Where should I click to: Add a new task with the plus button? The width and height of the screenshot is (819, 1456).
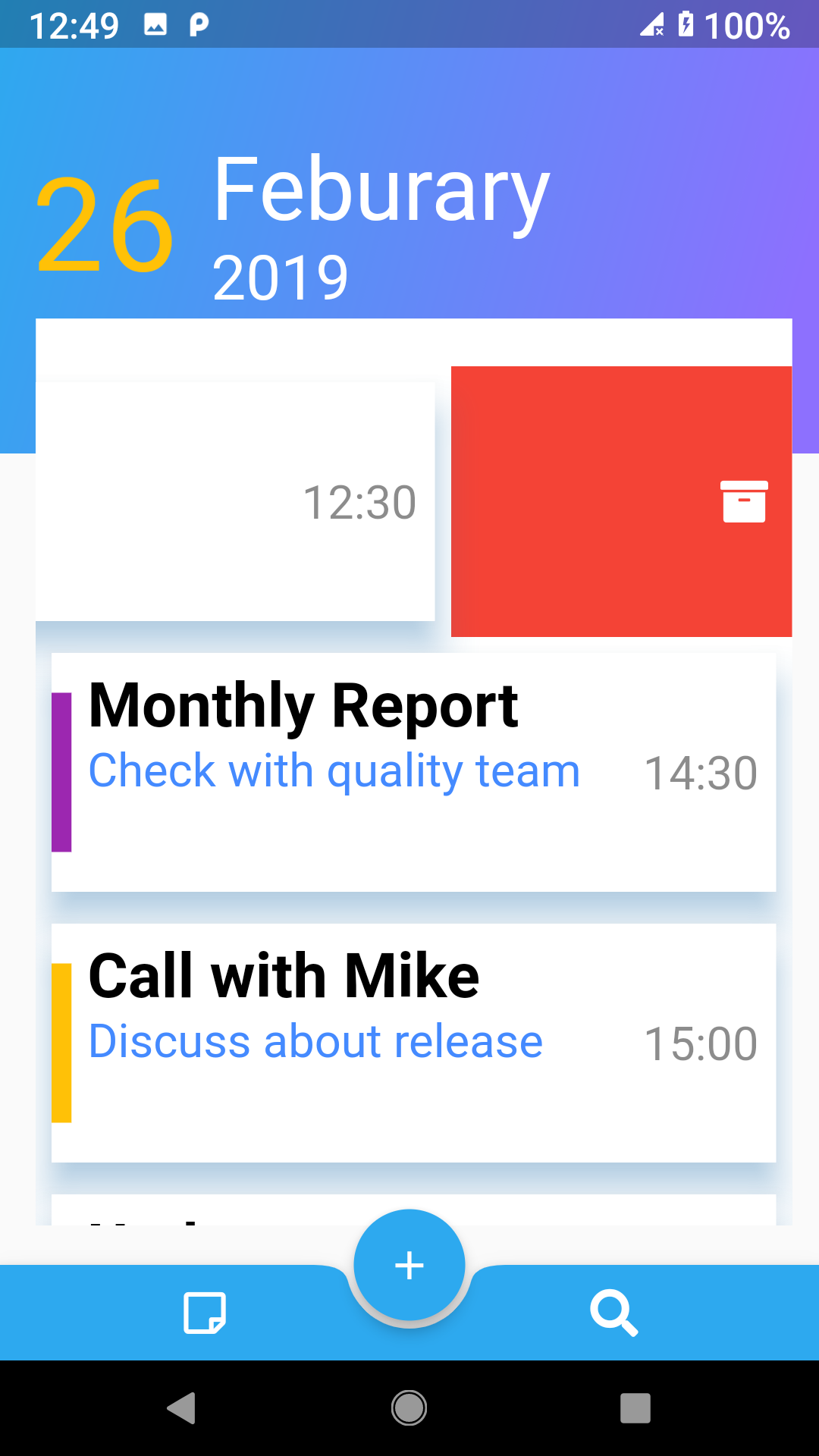click(x=409, y=1265)
